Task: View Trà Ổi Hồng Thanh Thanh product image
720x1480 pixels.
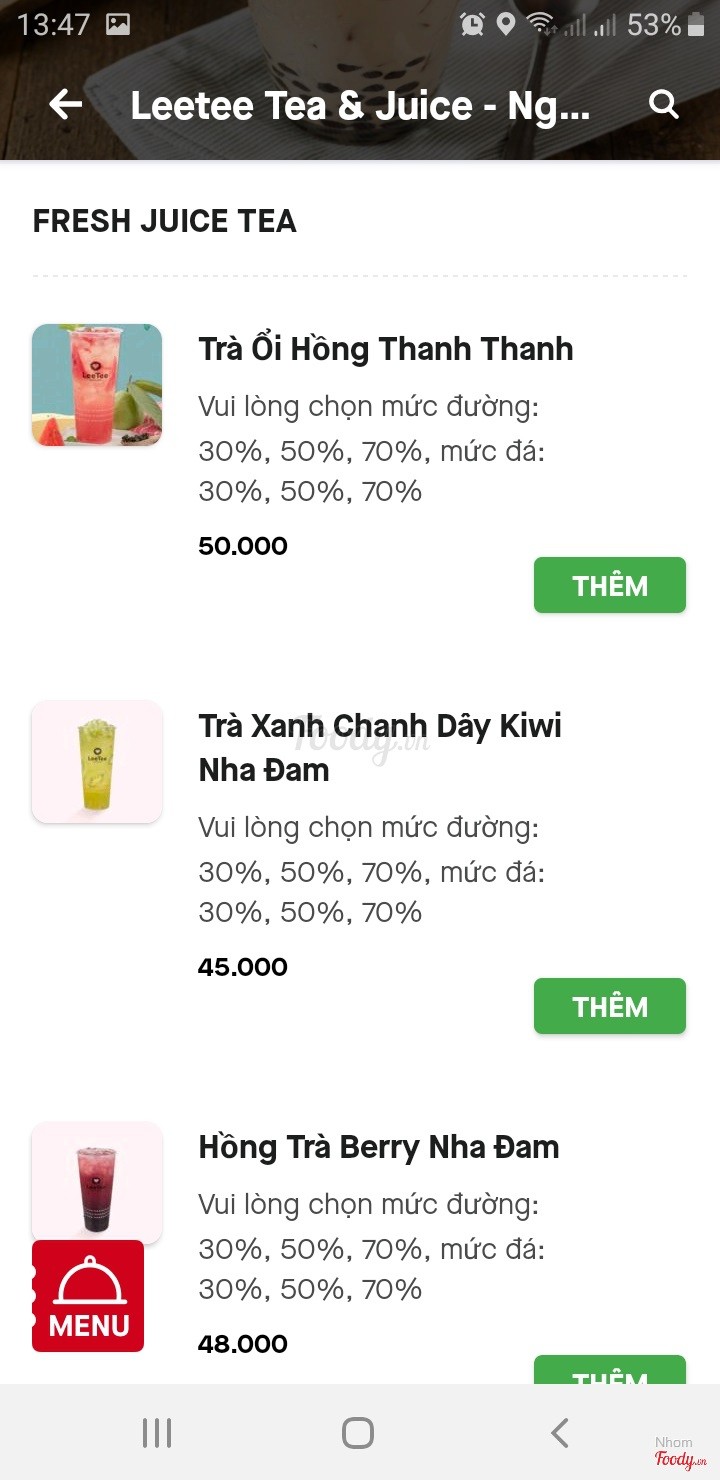Action: 97,385
